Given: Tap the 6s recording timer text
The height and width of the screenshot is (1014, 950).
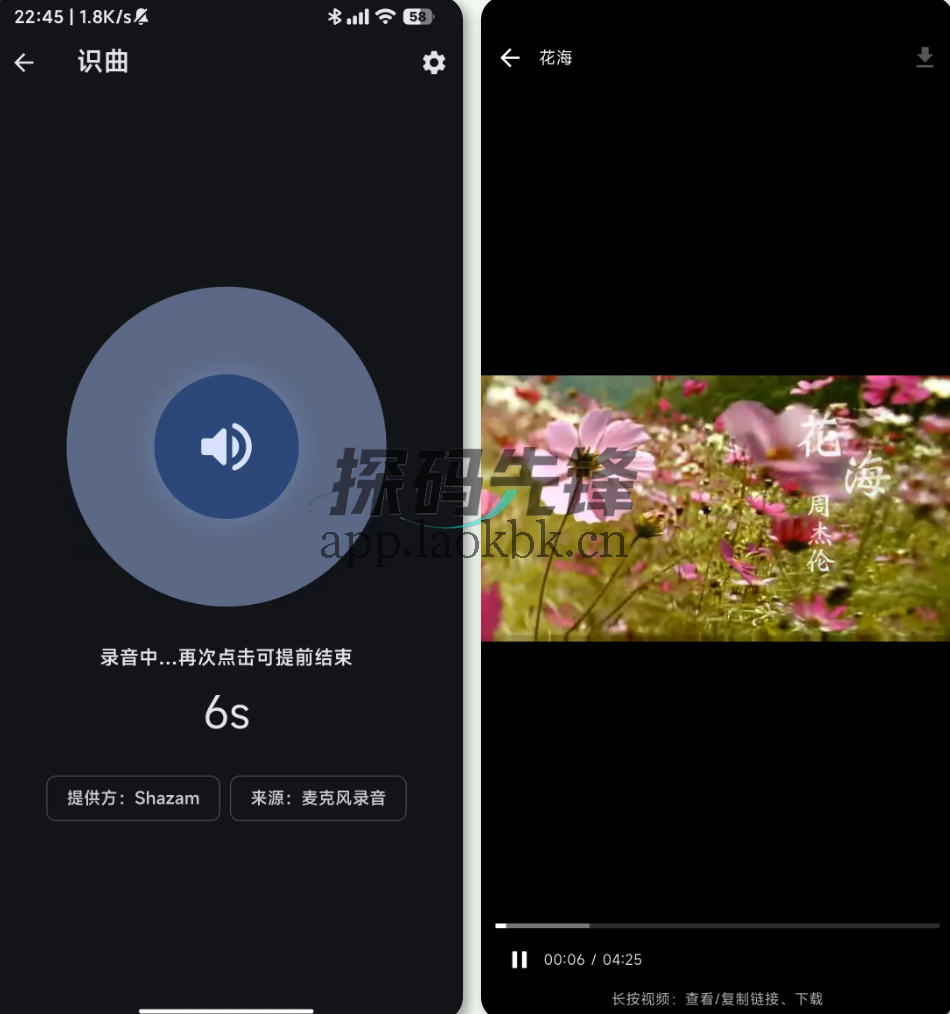Looking at the screenshot, I should pyautogui.click(x=226, y=712).
